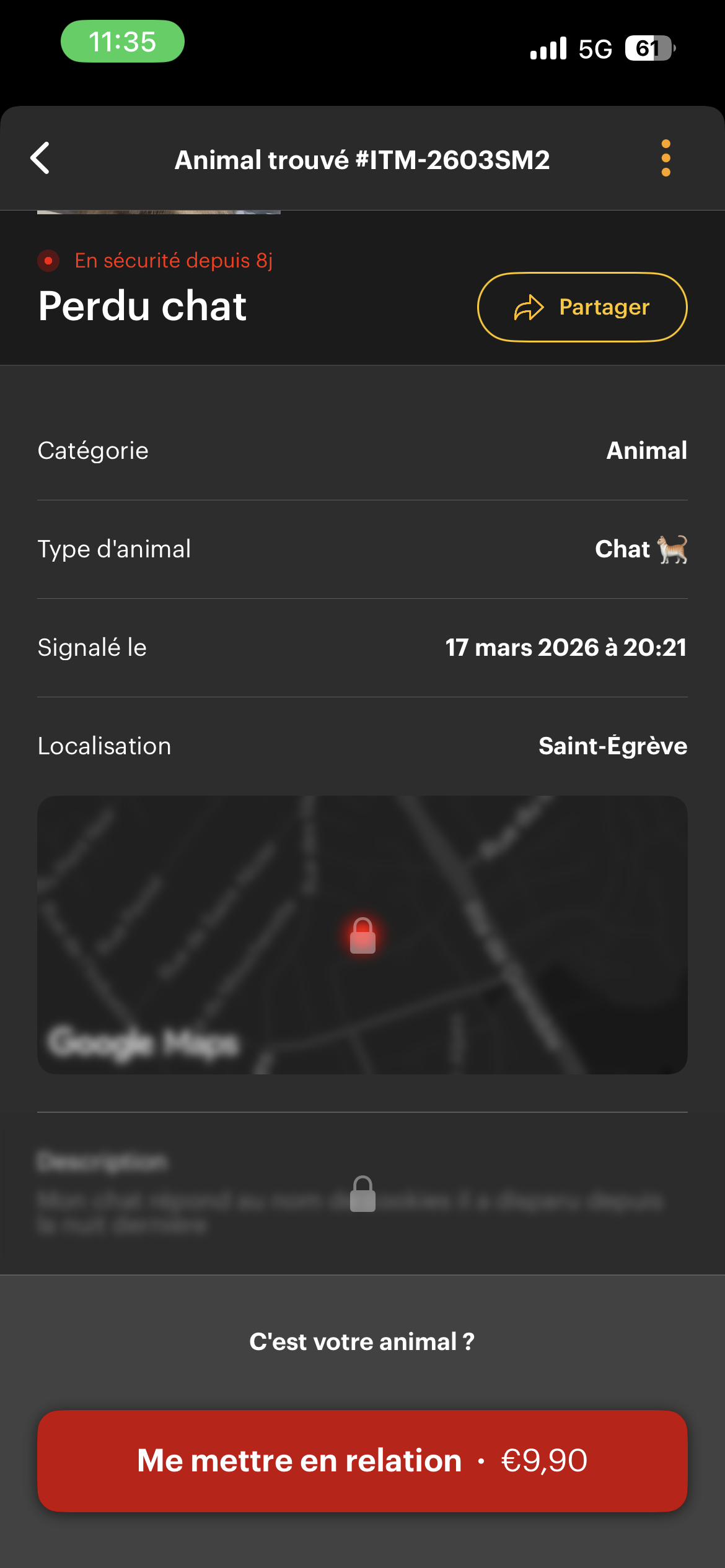Tap the green time pill showing 11:35
The image size is (725, 1568).
click(121, 42)
